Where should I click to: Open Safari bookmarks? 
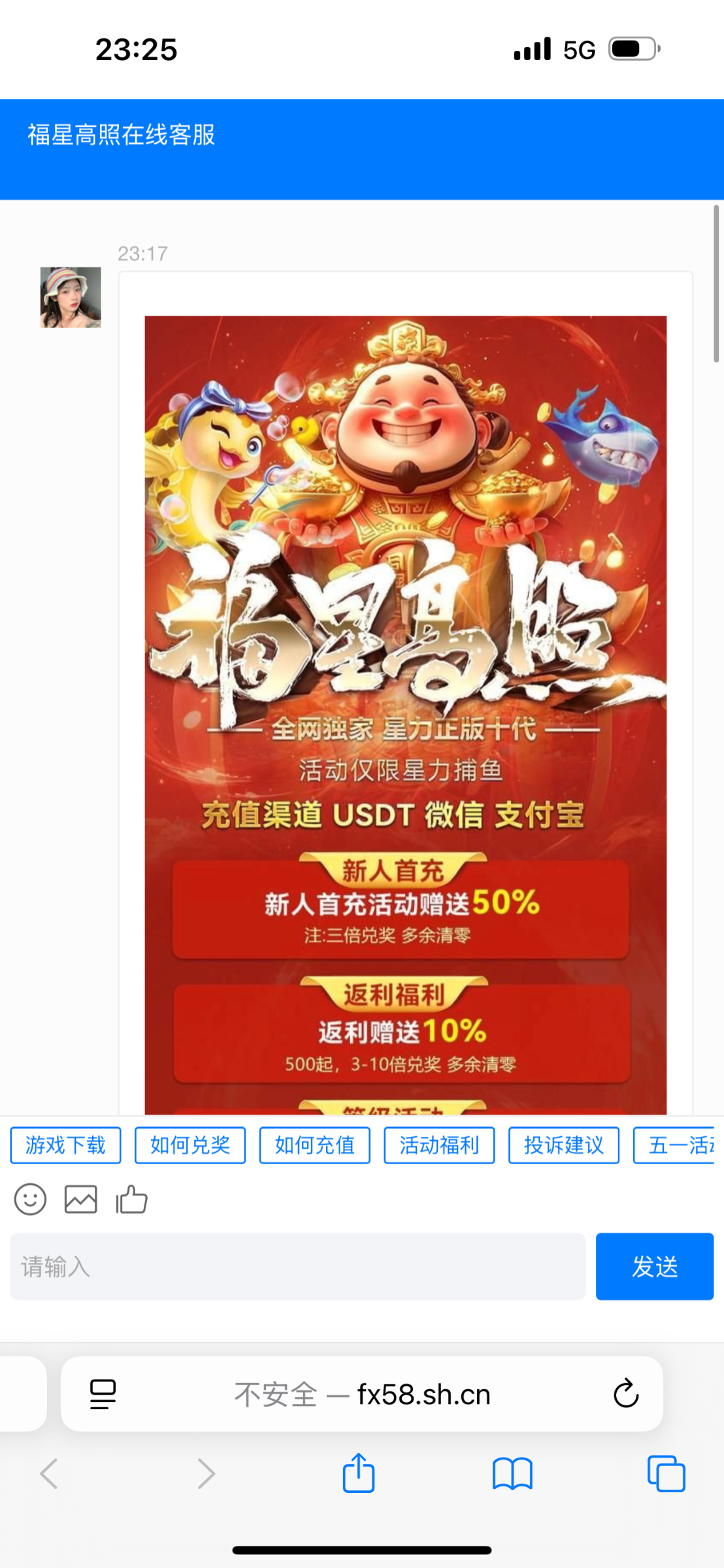click(x=512, y=1474)
